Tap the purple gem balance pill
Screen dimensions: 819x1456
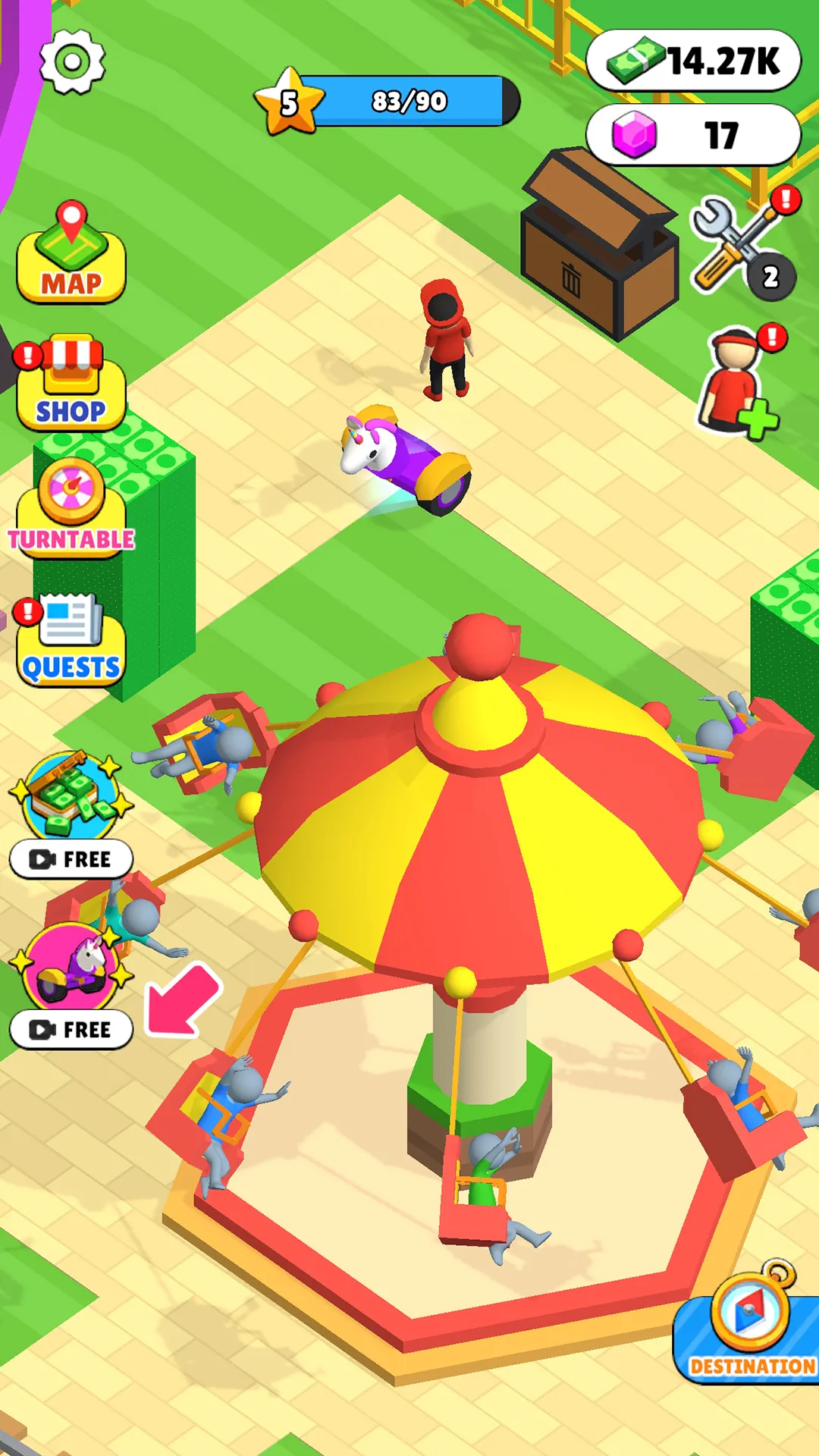click(x=693, y=135)
